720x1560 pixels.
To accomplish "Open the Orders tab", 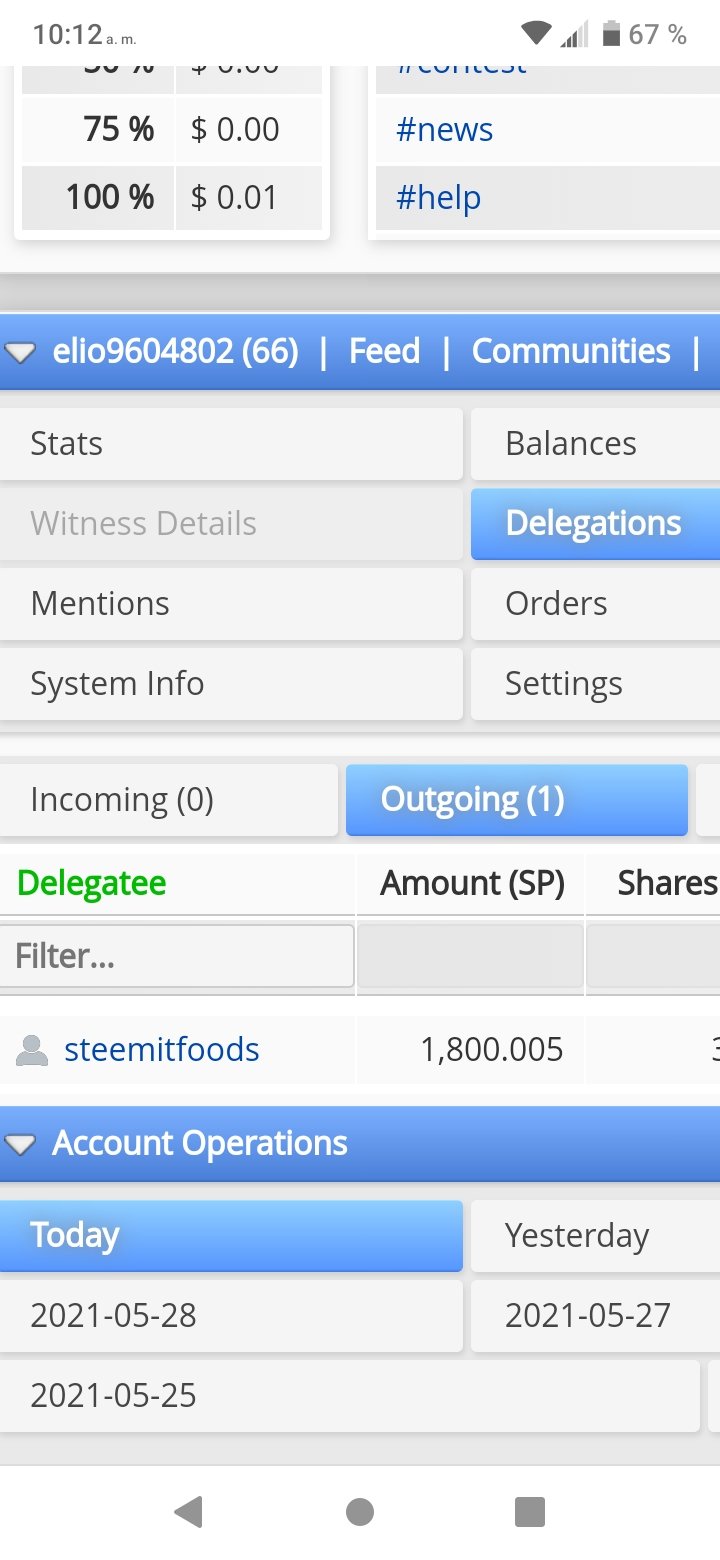I will pyautogui.click(x=595, y=604).
